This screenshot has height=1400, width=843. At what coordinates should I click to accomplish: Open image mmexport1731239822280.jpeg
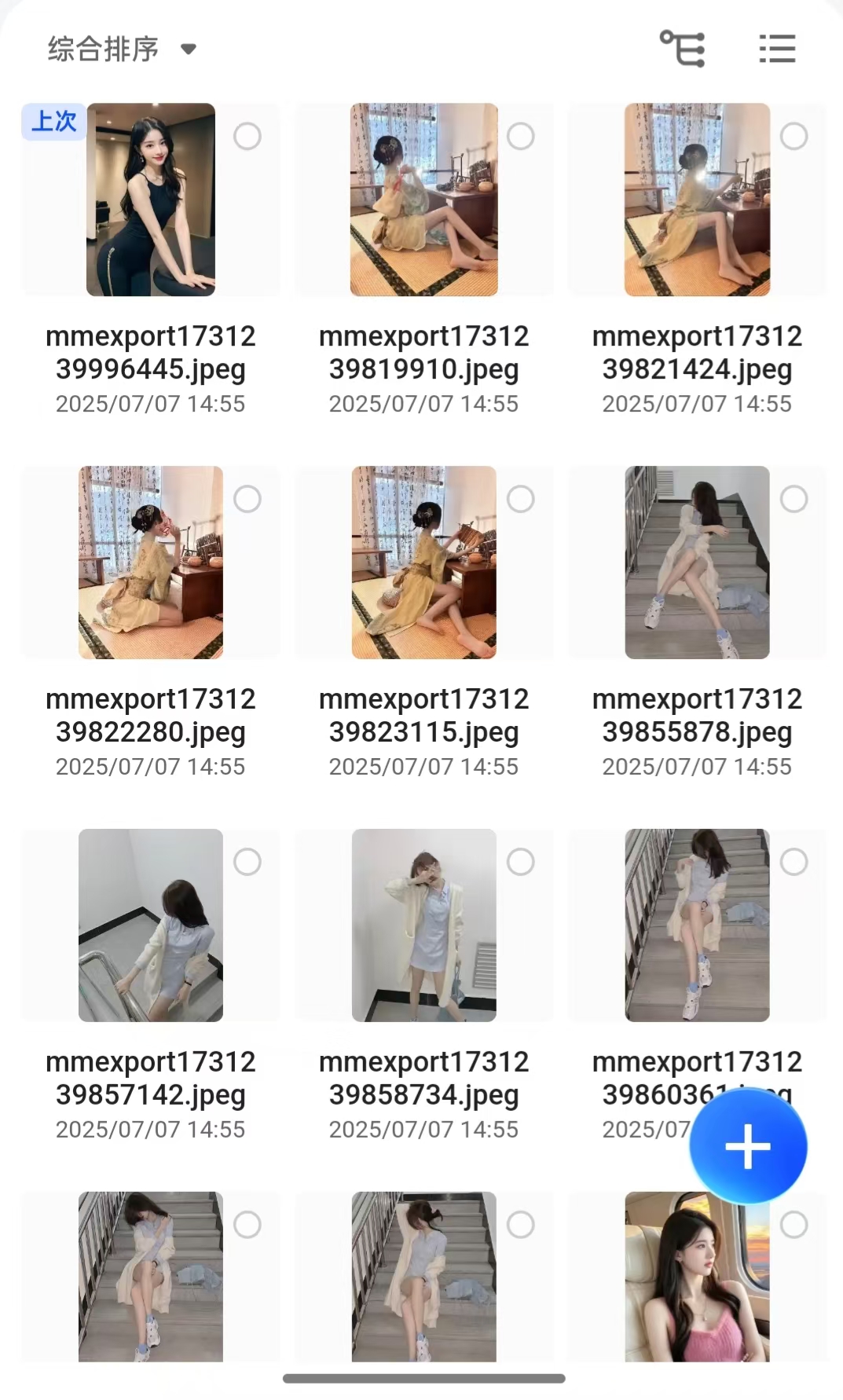(150, 563)
